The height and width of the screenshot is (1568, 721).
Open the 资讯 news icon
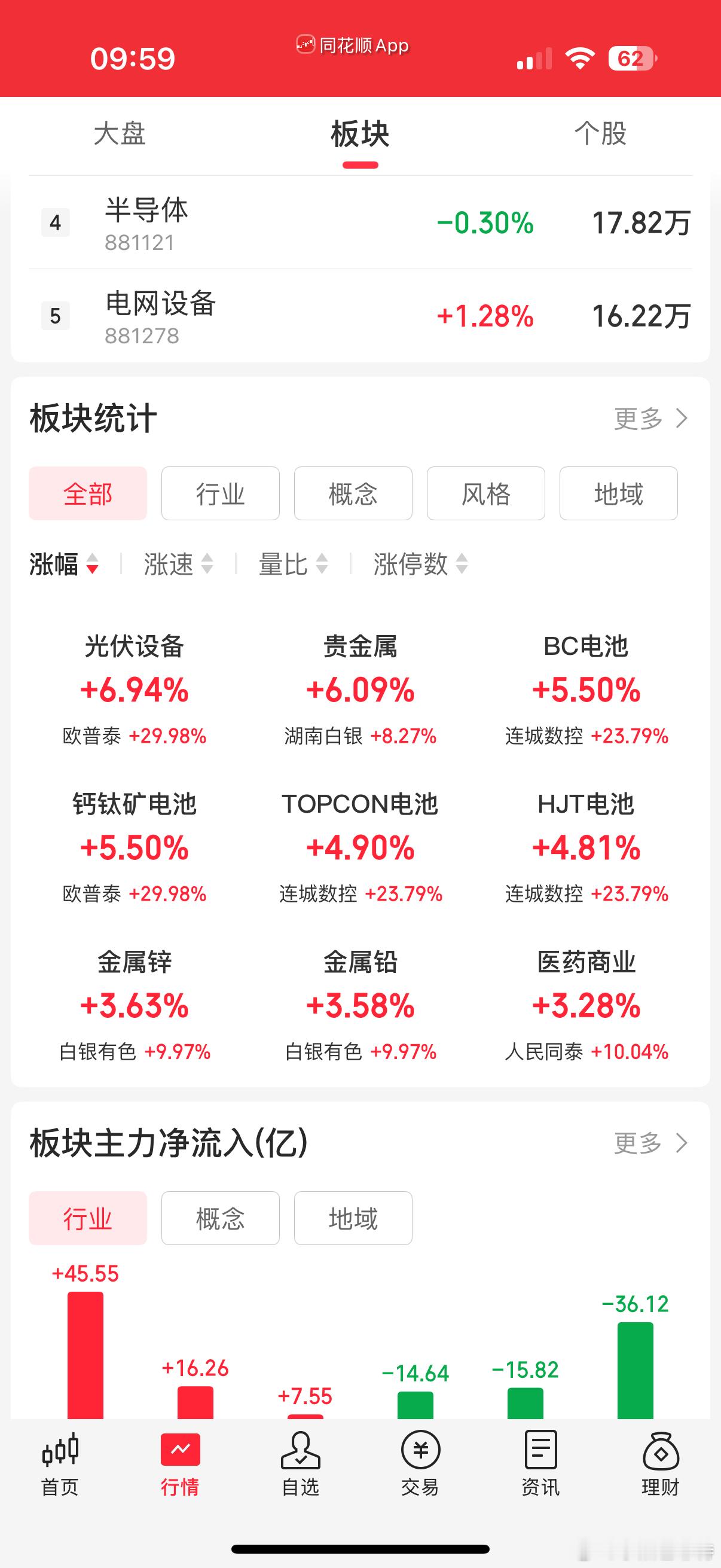click(540, 1472)
